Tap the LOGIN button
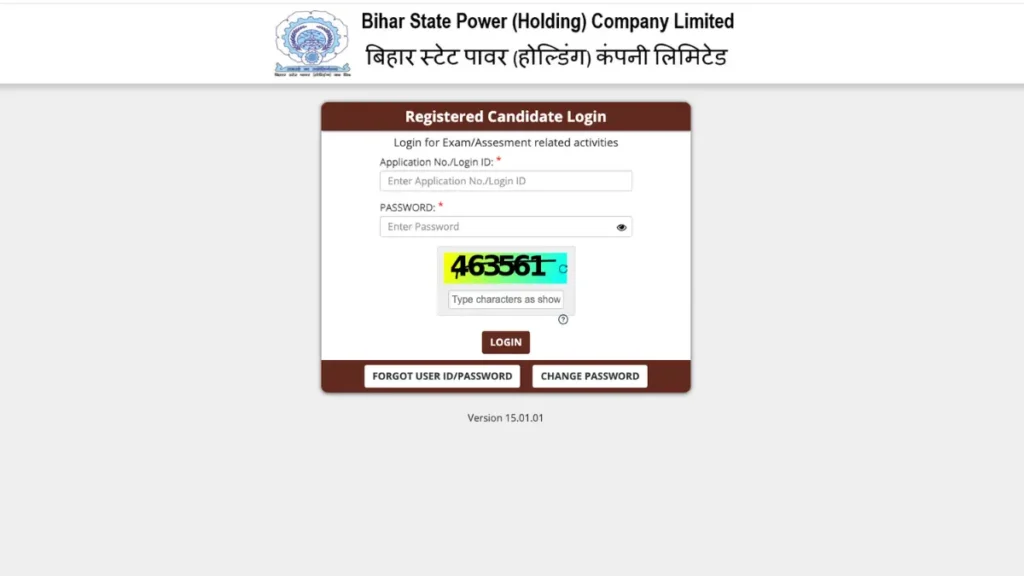The height and width of the screenshot is (576, 1024). tap(505, 342)
